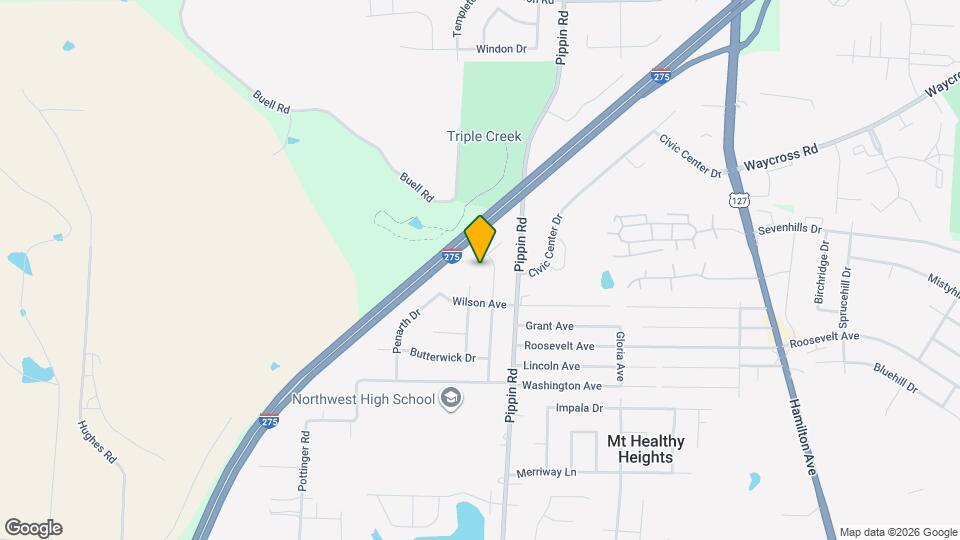
Task: Open the Northwest High School place pin
Action: (451, 399)
